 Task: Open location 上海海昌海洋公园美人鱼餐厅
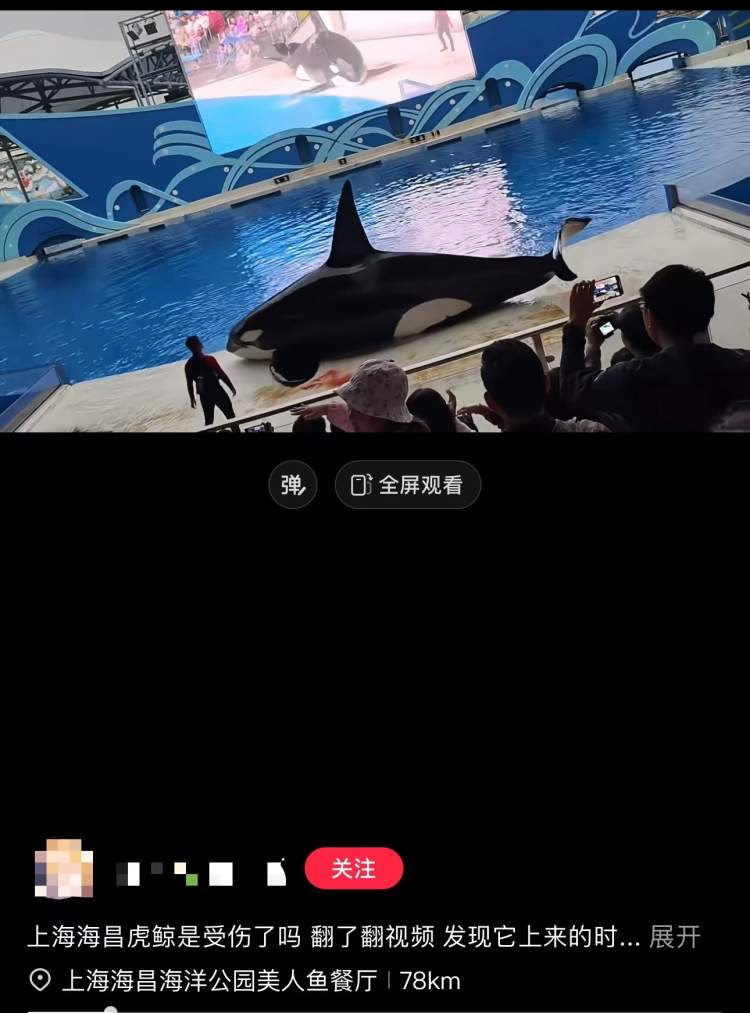click(x=219, y=980)
